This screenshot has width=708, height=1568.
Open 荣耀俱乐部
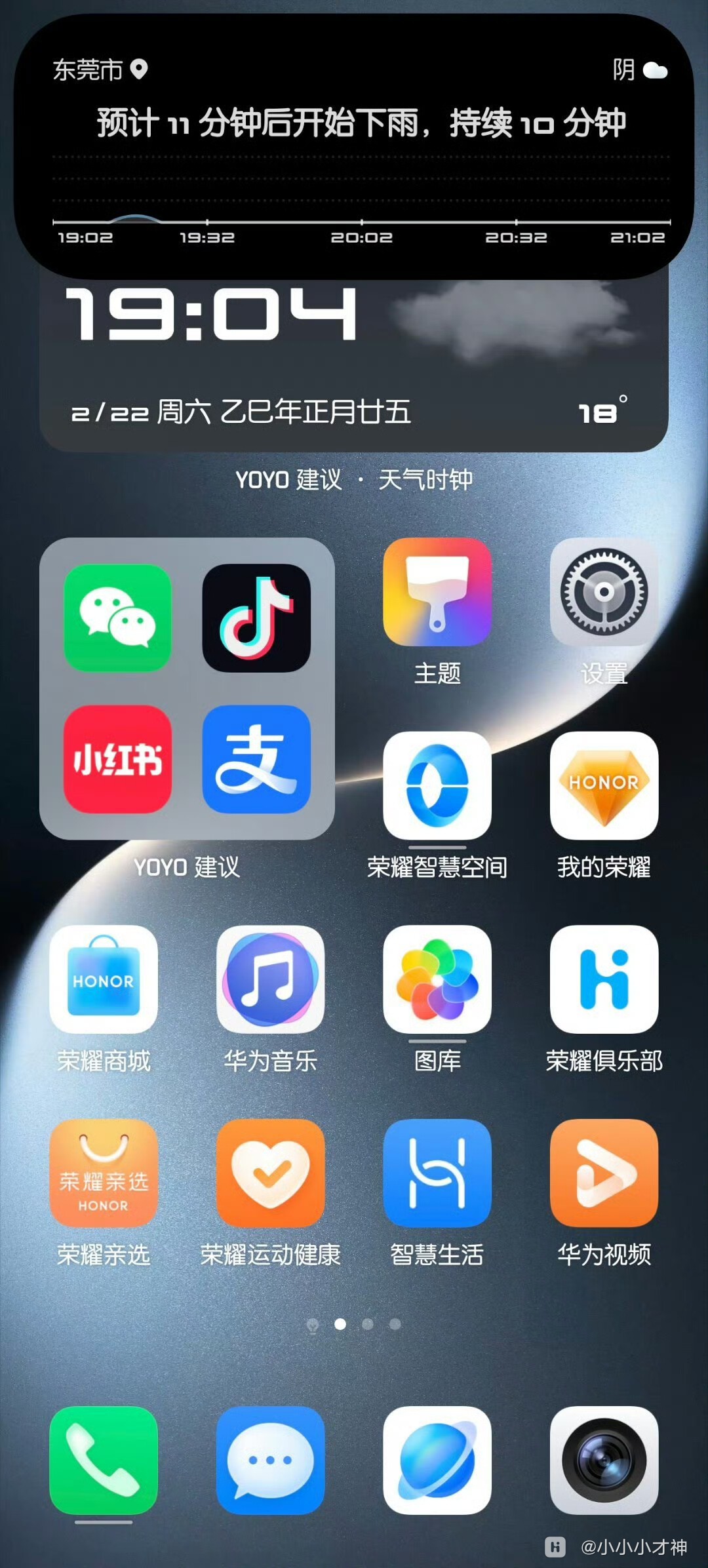coord(604,979)
